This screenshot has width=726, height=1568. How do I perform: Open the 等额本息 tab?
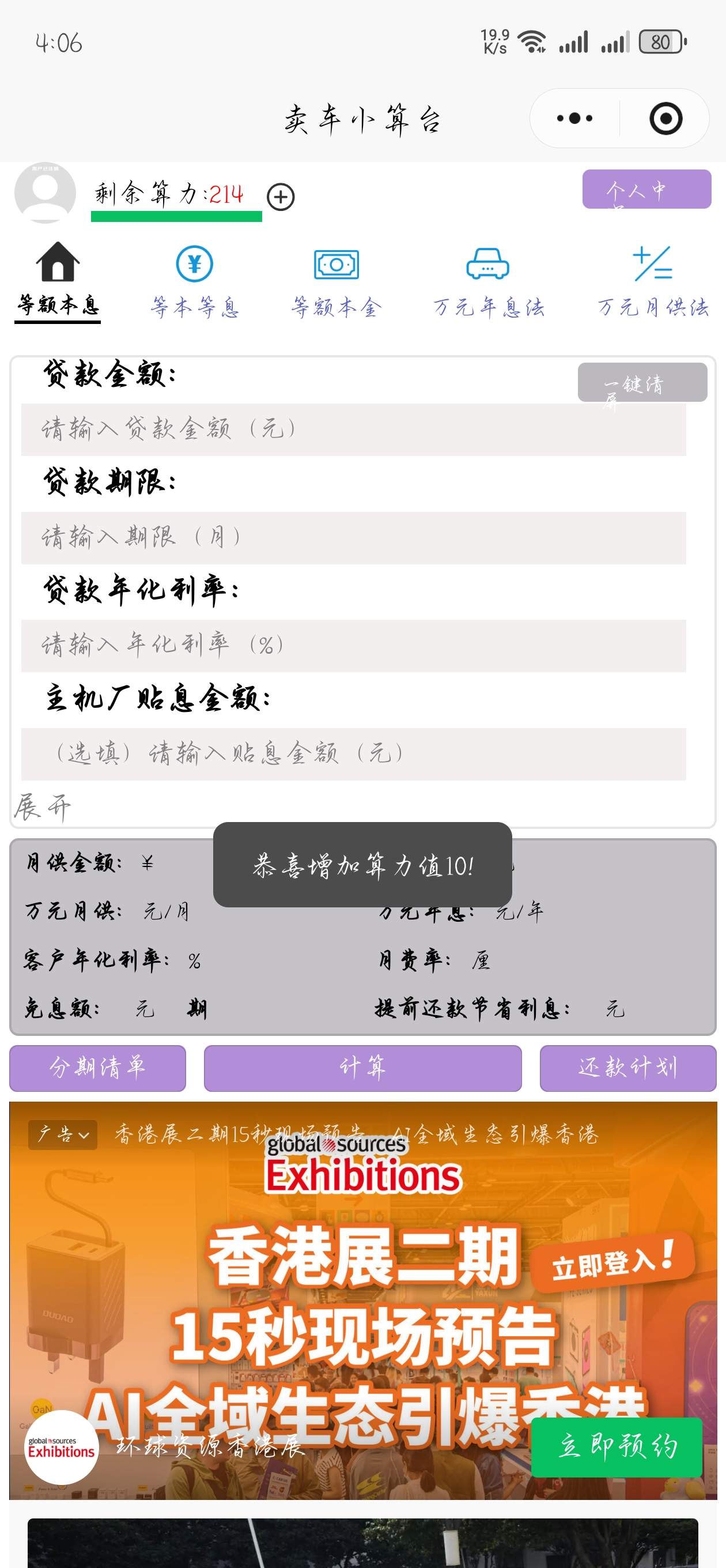tap(58, 281)
